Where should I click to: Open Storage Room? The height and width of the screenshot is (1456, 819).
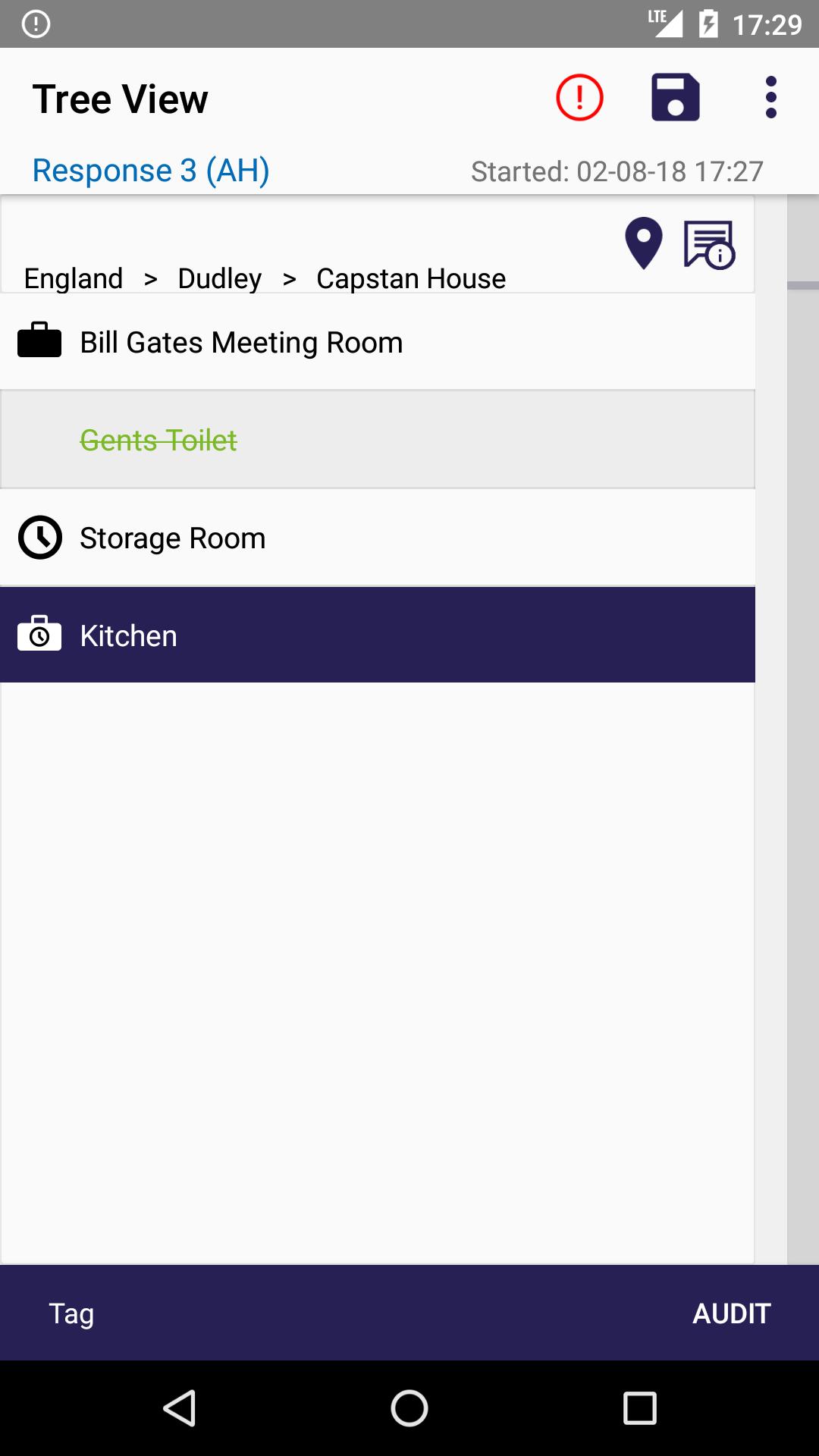(x=378, y=538)
